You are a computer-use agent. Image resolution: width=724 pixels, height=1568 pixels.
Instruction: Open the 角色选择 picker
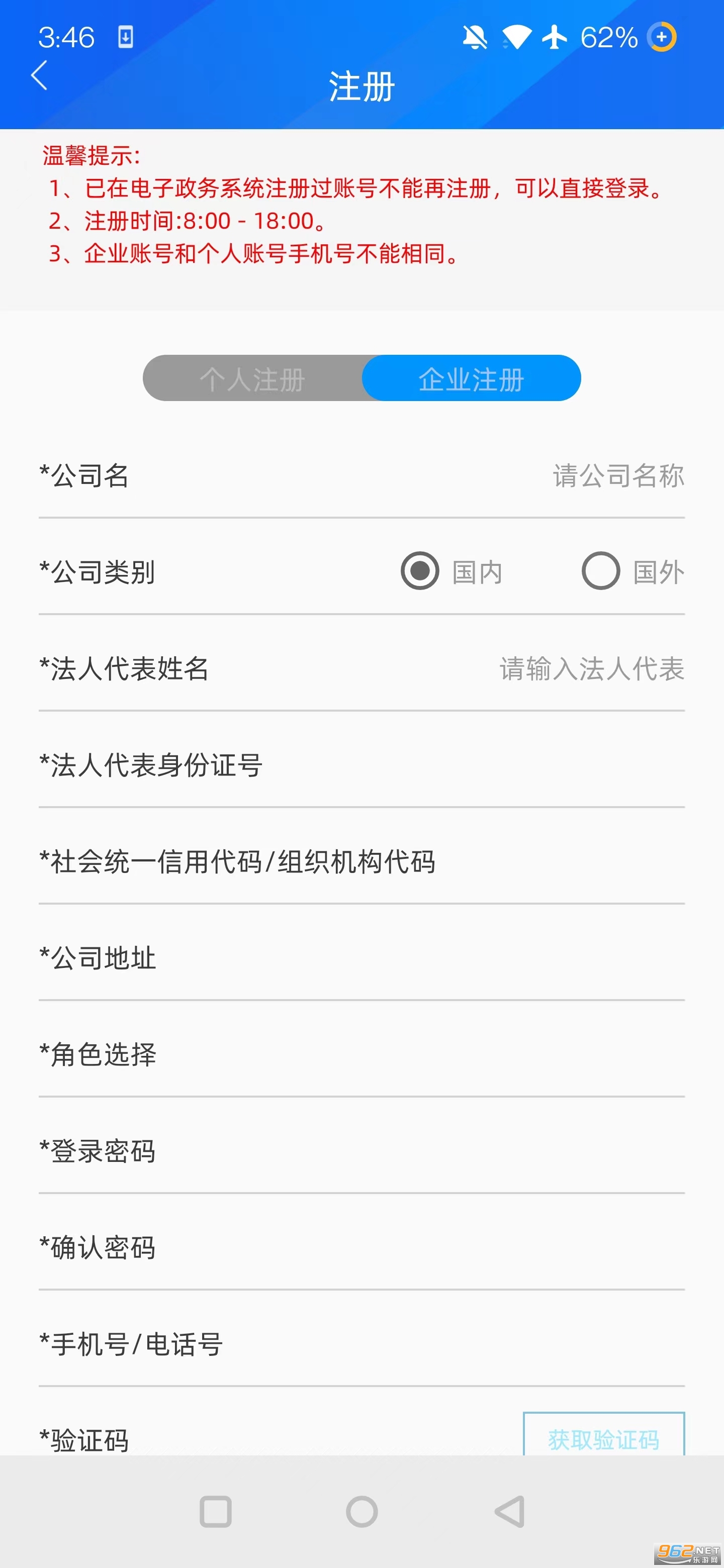coord(361,1055)
